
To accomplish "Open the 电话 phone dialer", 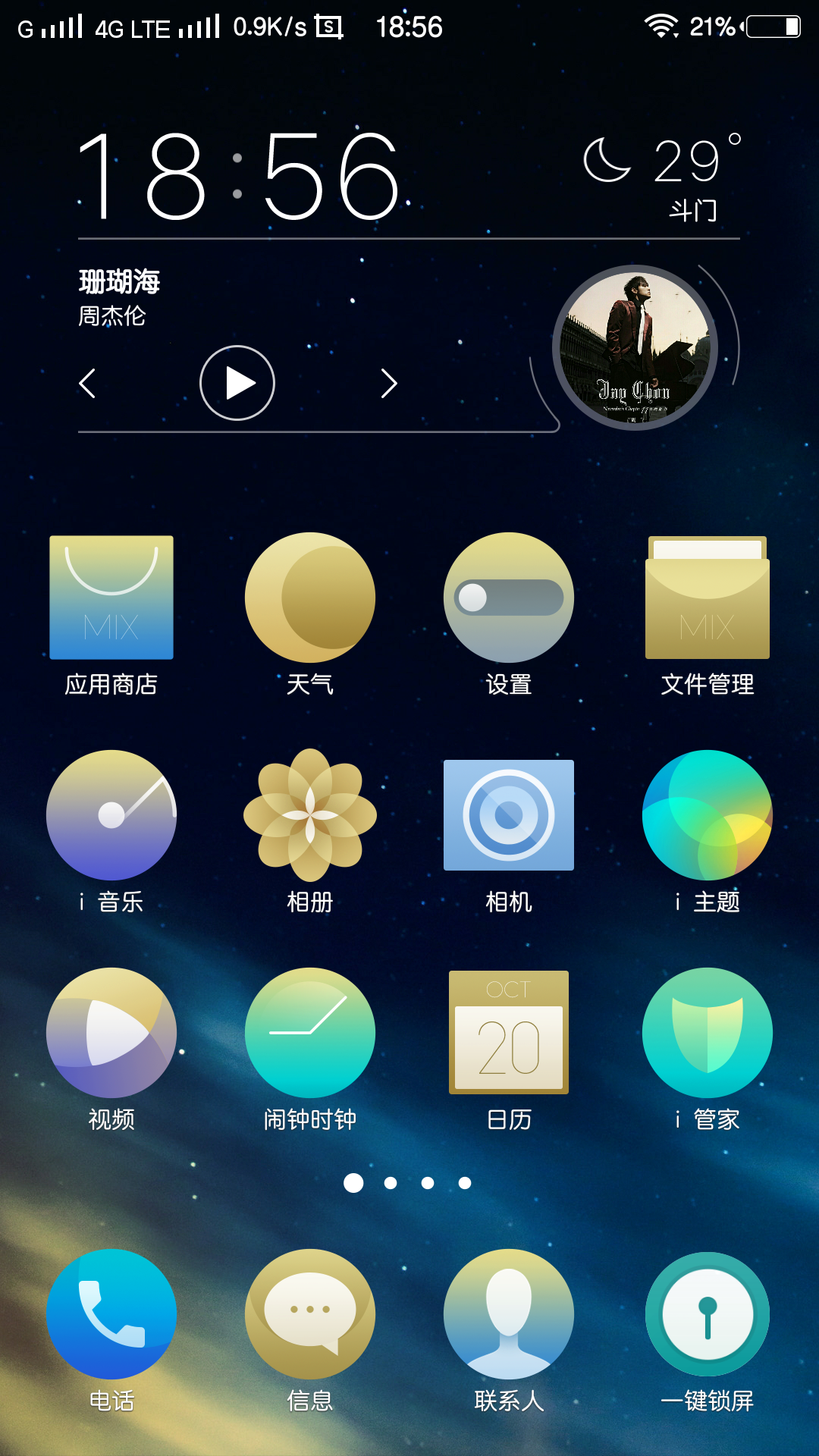I will pyautogui.click(x=111, y=1314).
